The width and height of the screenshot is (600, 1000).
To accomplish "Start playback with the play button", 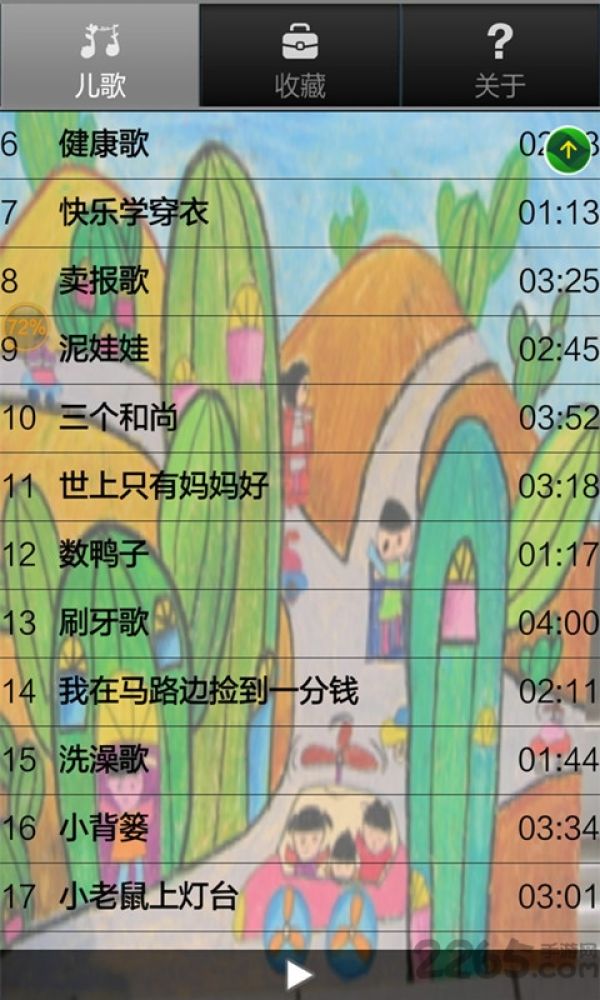I will click(x=298, y=975).
